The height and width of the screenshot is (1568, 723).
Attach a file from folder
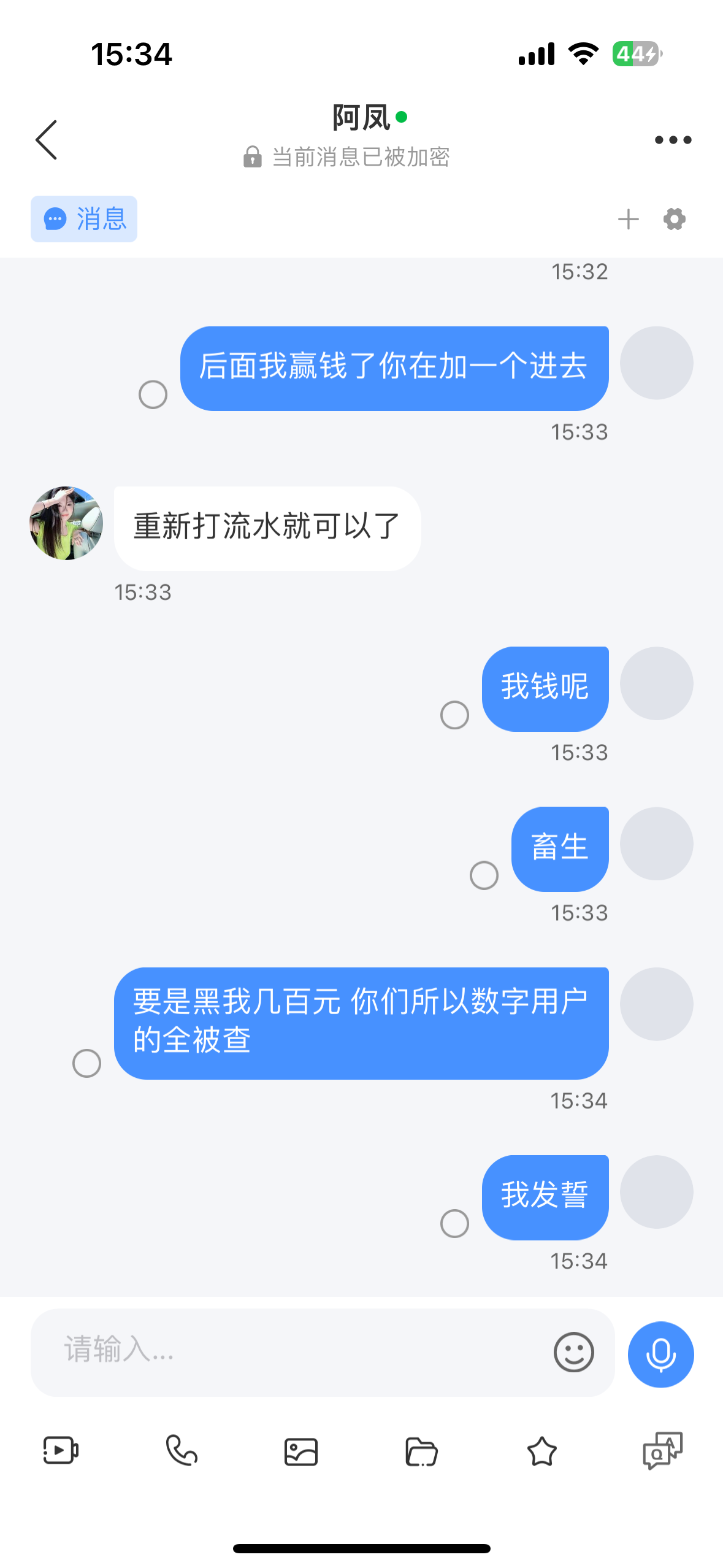pyautogui.click(x=421, y=1451)
